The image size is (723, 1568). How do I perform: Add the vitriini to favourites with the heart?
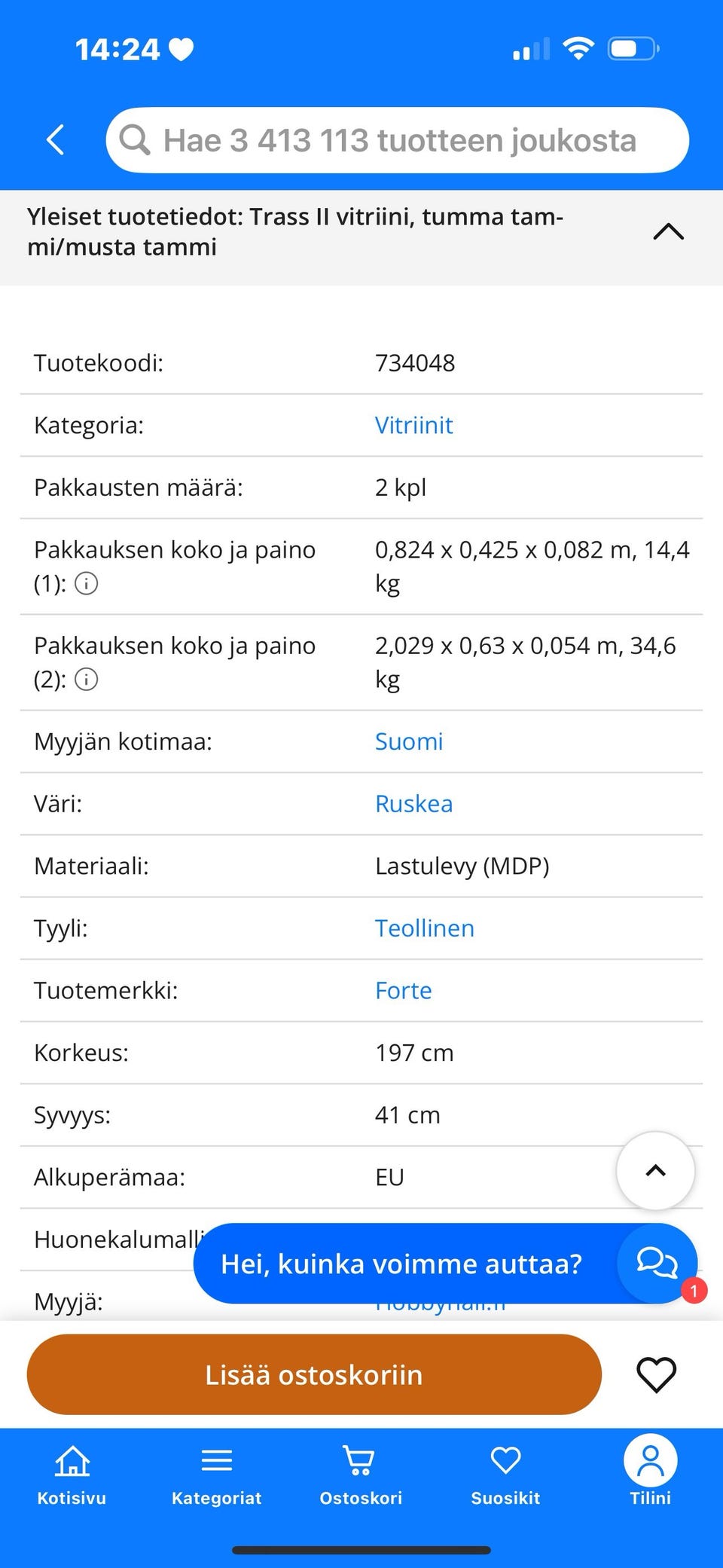click(x=656, y=1375)
